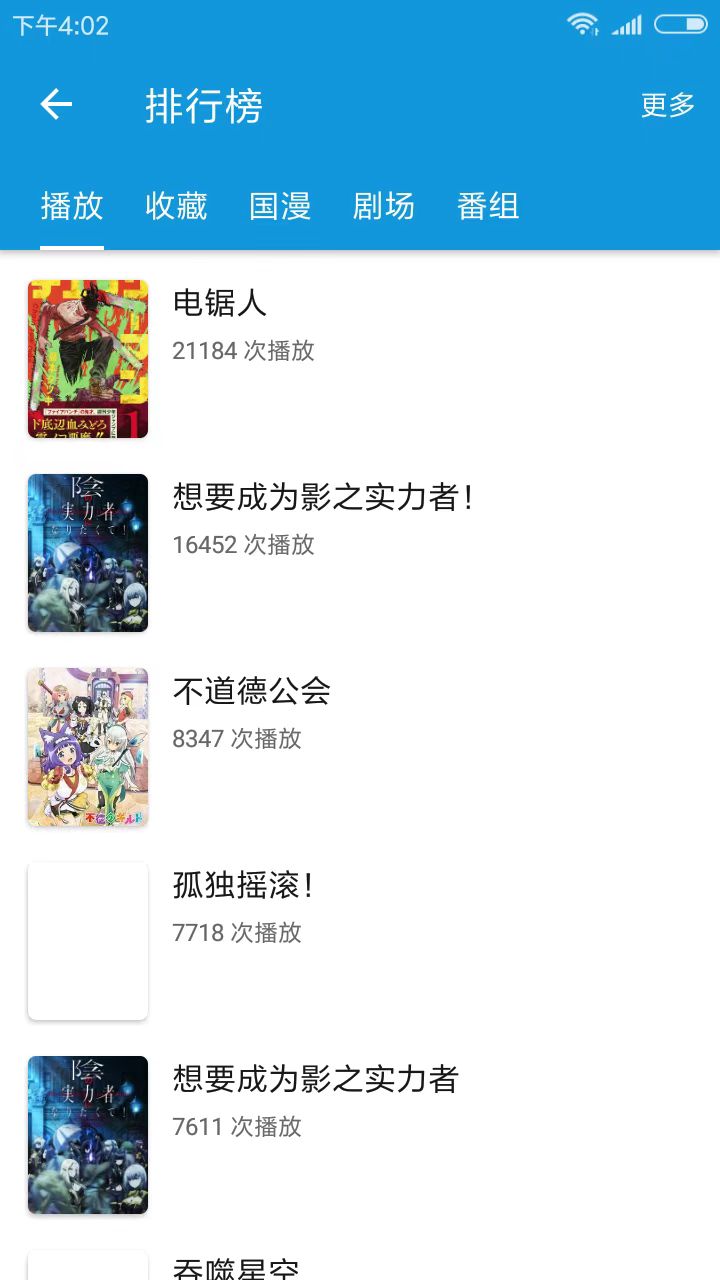Open 孤独摇滚！
The height and width of the screenshot is (1280, 720).
point(248,885)
